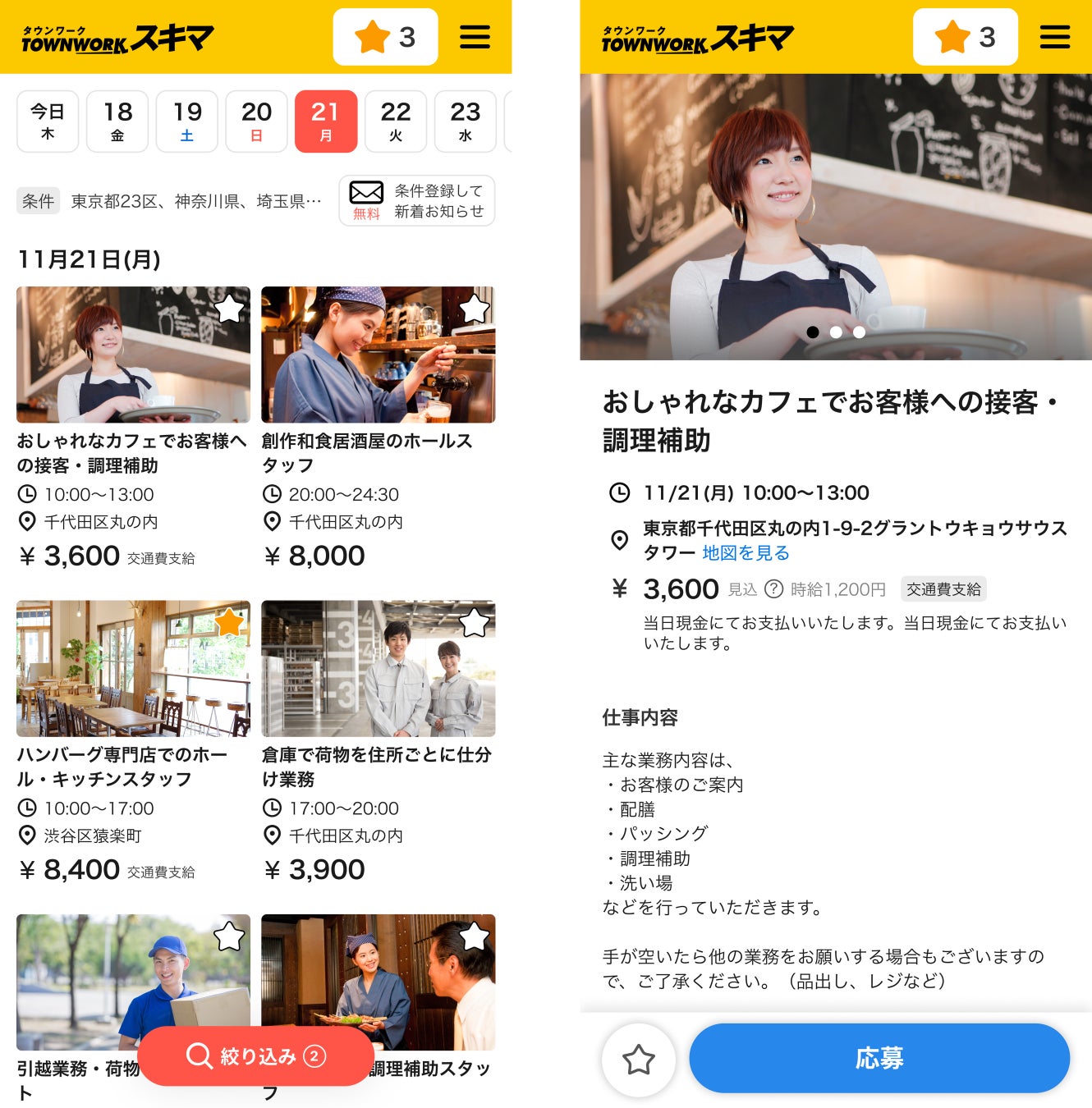Select the 23 水 date tab

465,121
